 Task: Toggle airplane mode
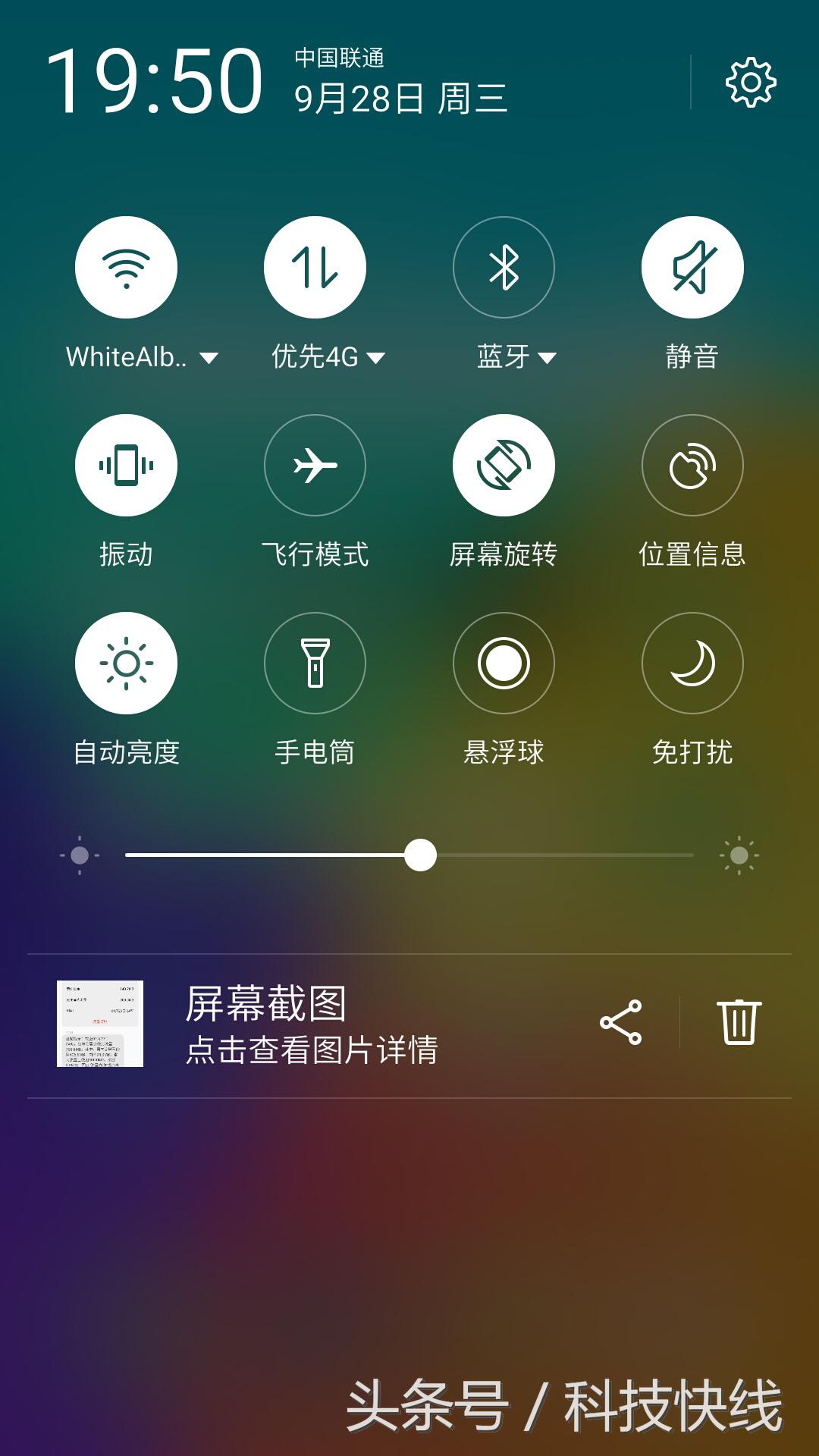[x=315, y=466]
